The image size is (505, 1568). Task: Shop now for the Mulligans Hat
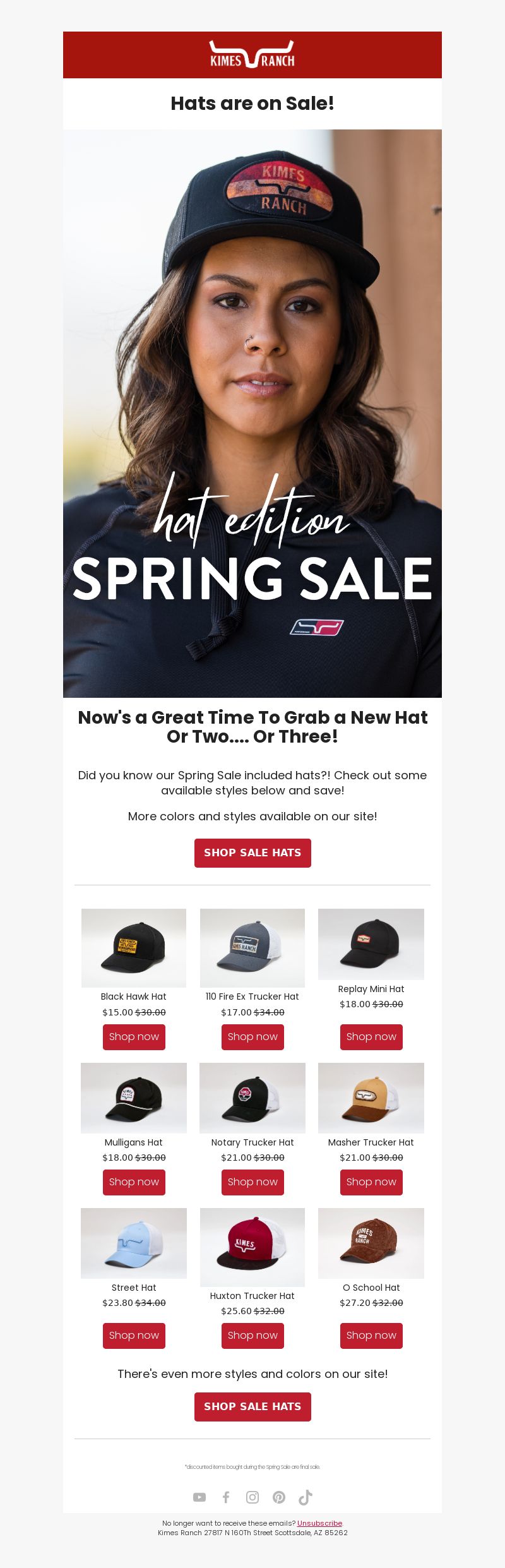pos(134,1182)
